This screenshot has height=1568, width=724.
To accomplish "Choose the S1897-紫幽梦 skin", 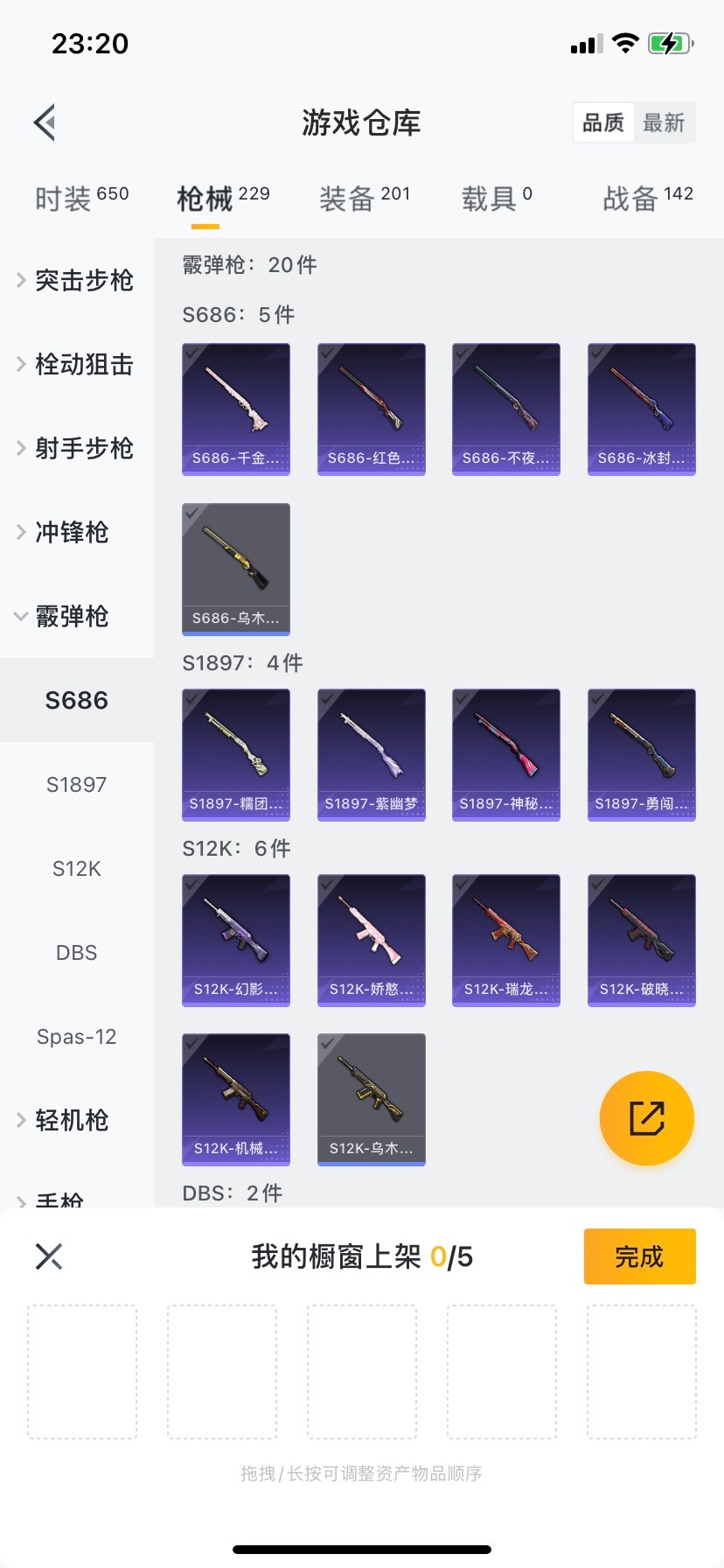I will (x=371, y=754).
